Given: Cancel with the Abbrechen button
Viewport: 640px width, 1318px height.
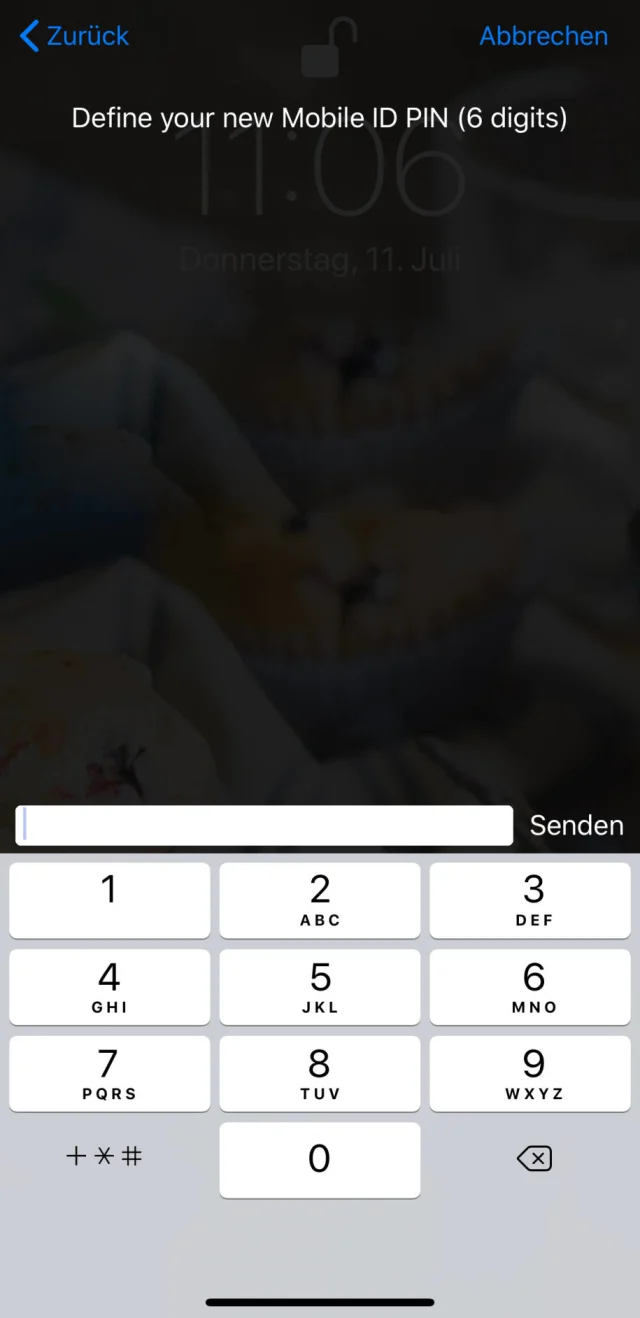Looking at the screenshot, I should (543, 36).
